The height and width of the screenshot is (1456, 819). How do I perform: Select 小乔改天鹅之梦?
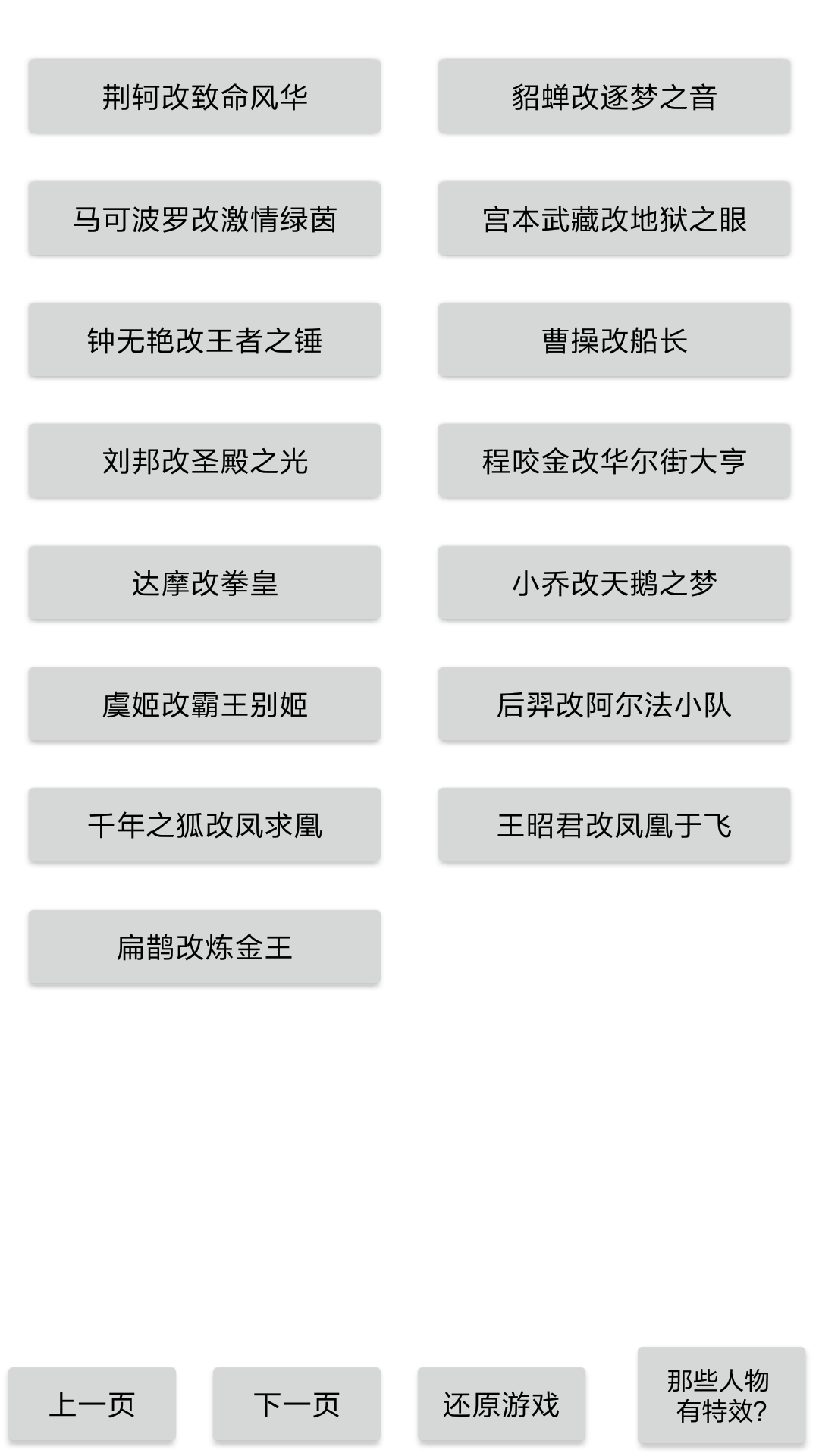pyautogui.click(x=614, y=583)
